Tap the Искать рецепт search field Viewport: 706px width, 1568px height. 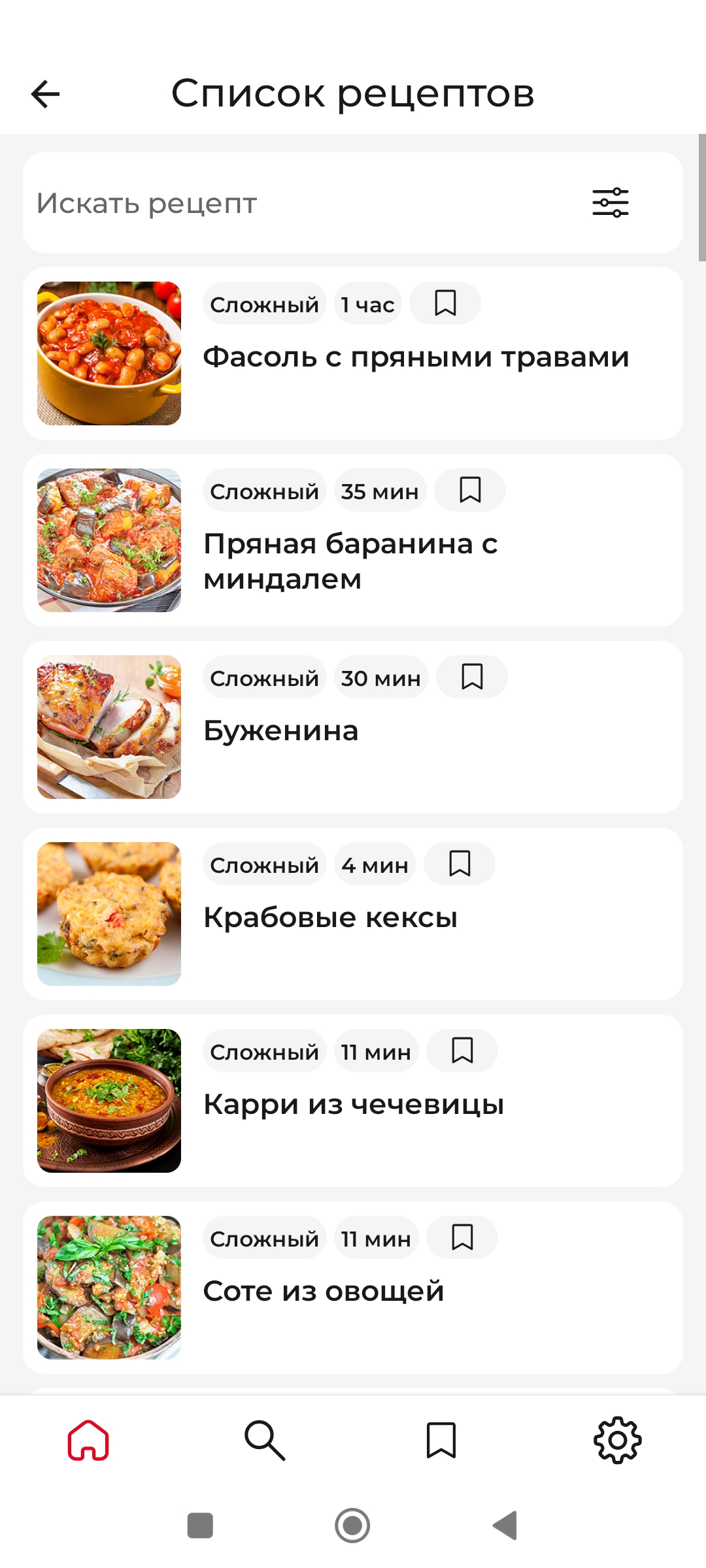tap(294, 203)
